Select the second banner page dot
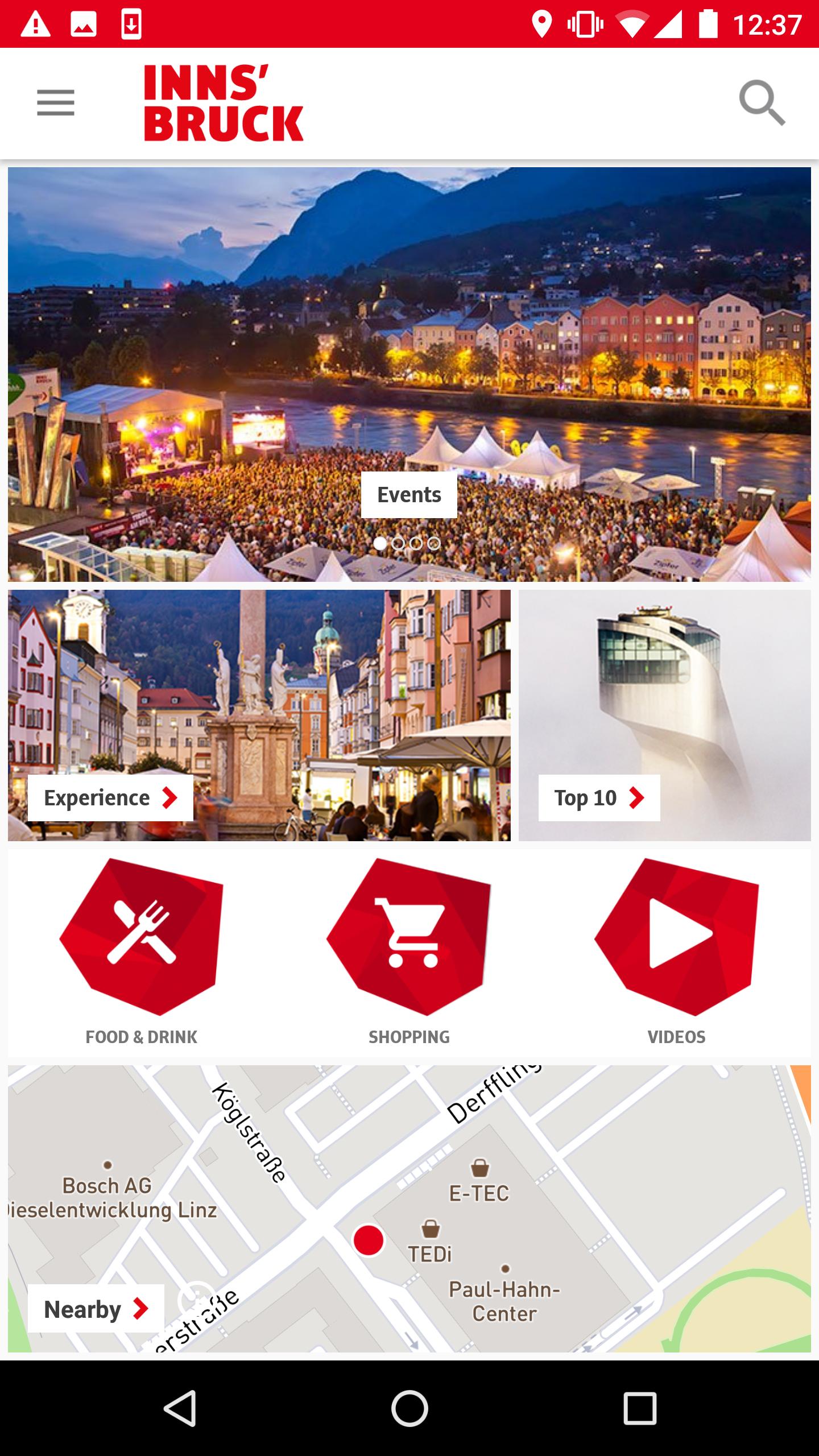 [398, 544]
